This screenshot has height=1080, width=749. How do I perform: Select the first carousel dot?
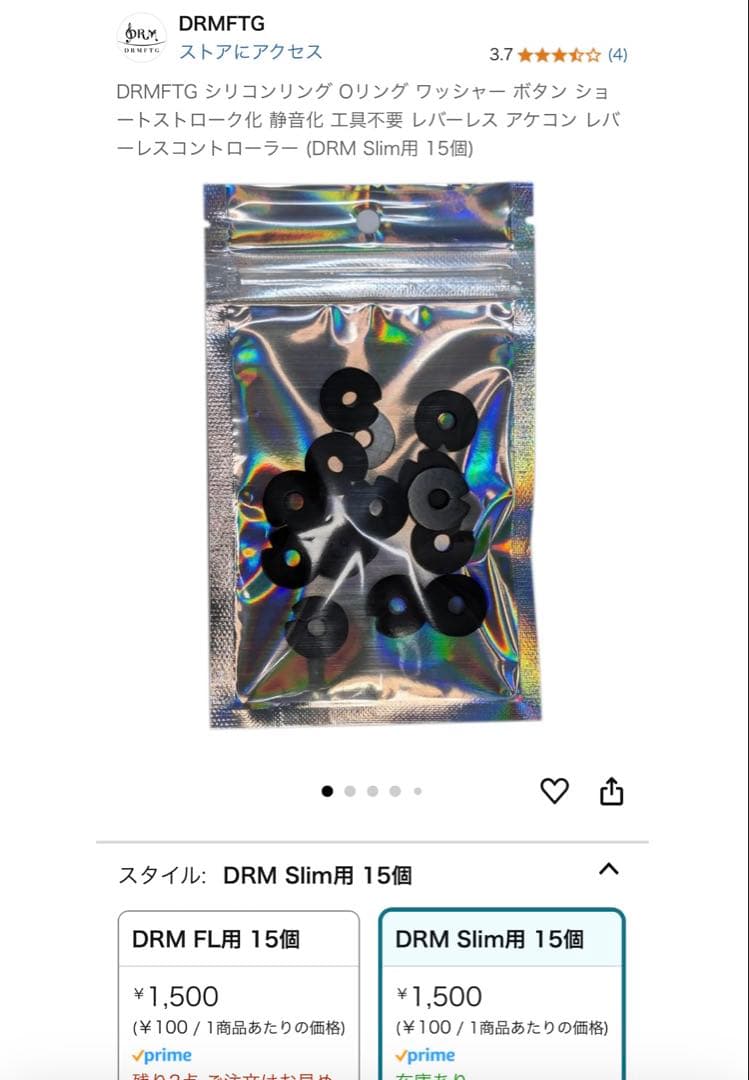(328, 791)
